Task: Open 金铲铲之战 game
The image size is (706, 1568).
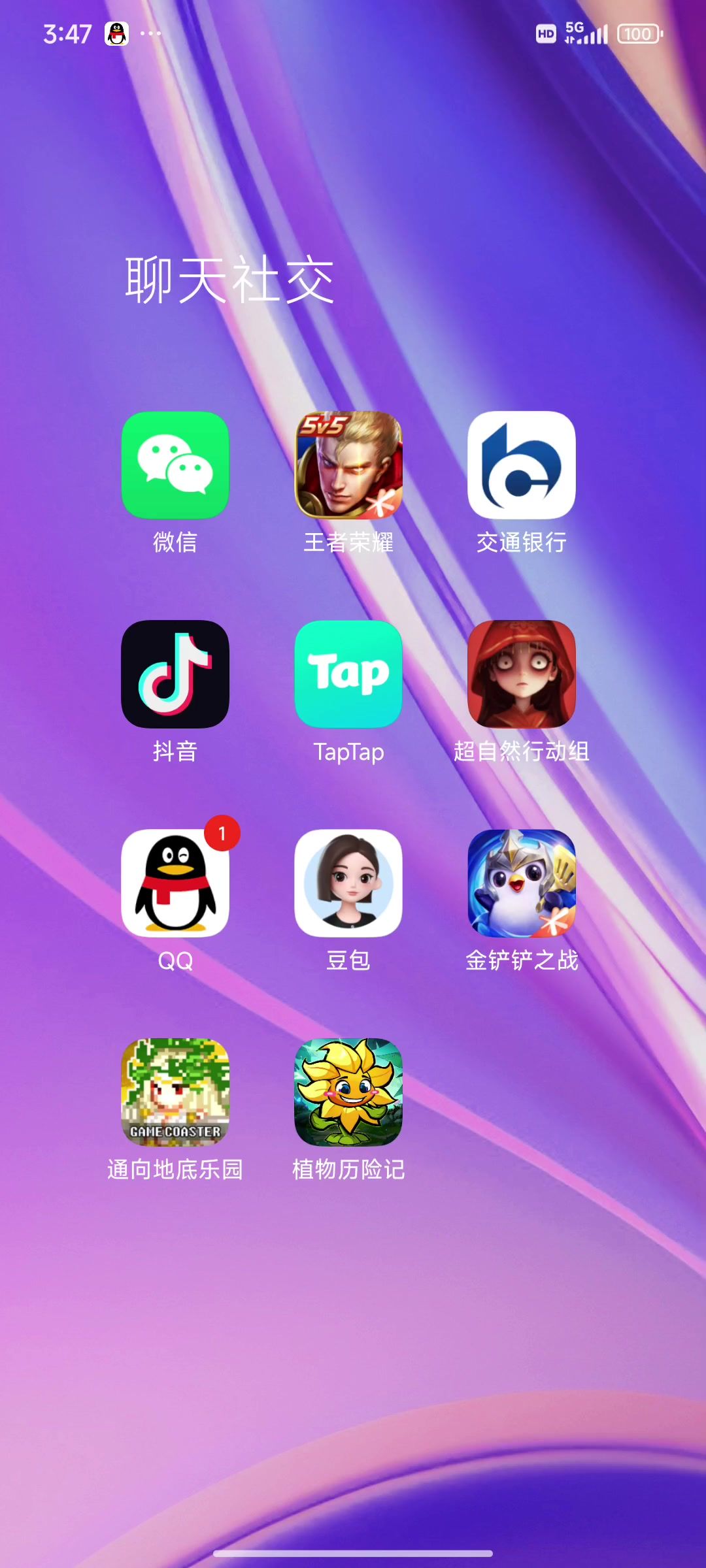Action: [522, 883]
